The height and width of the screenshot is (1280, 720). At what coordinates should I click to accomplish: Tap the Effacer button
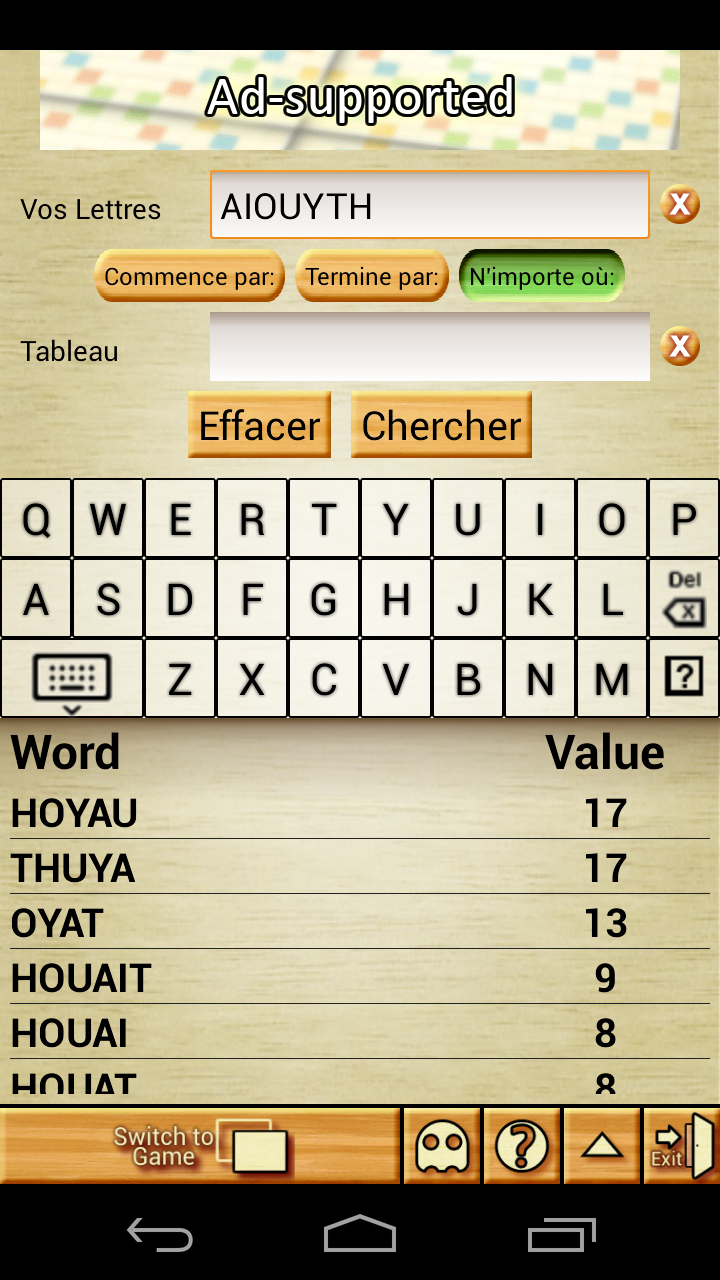(259, 426)
